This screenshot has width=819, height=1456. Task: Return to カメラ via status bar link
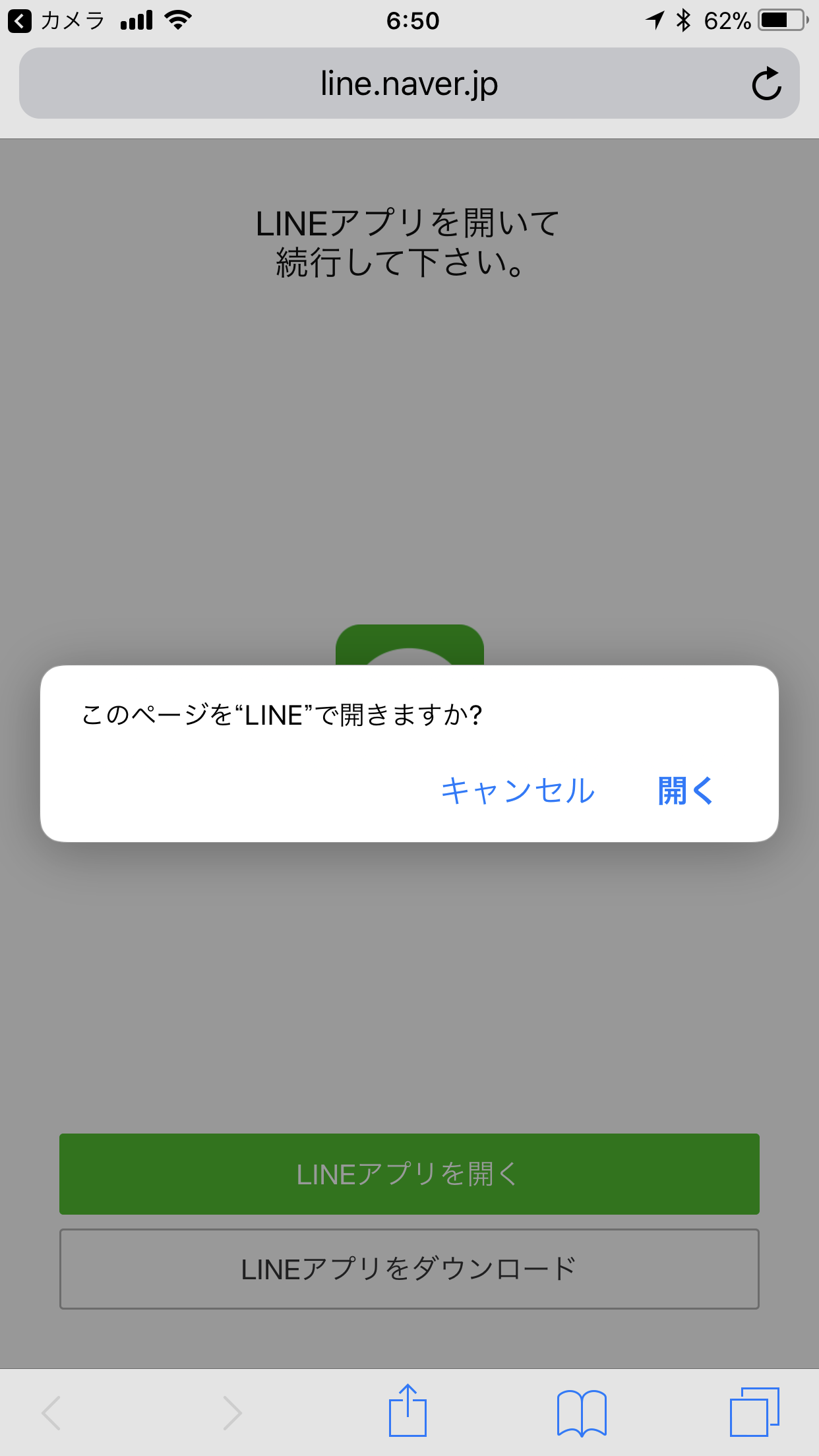pos(56,20)
